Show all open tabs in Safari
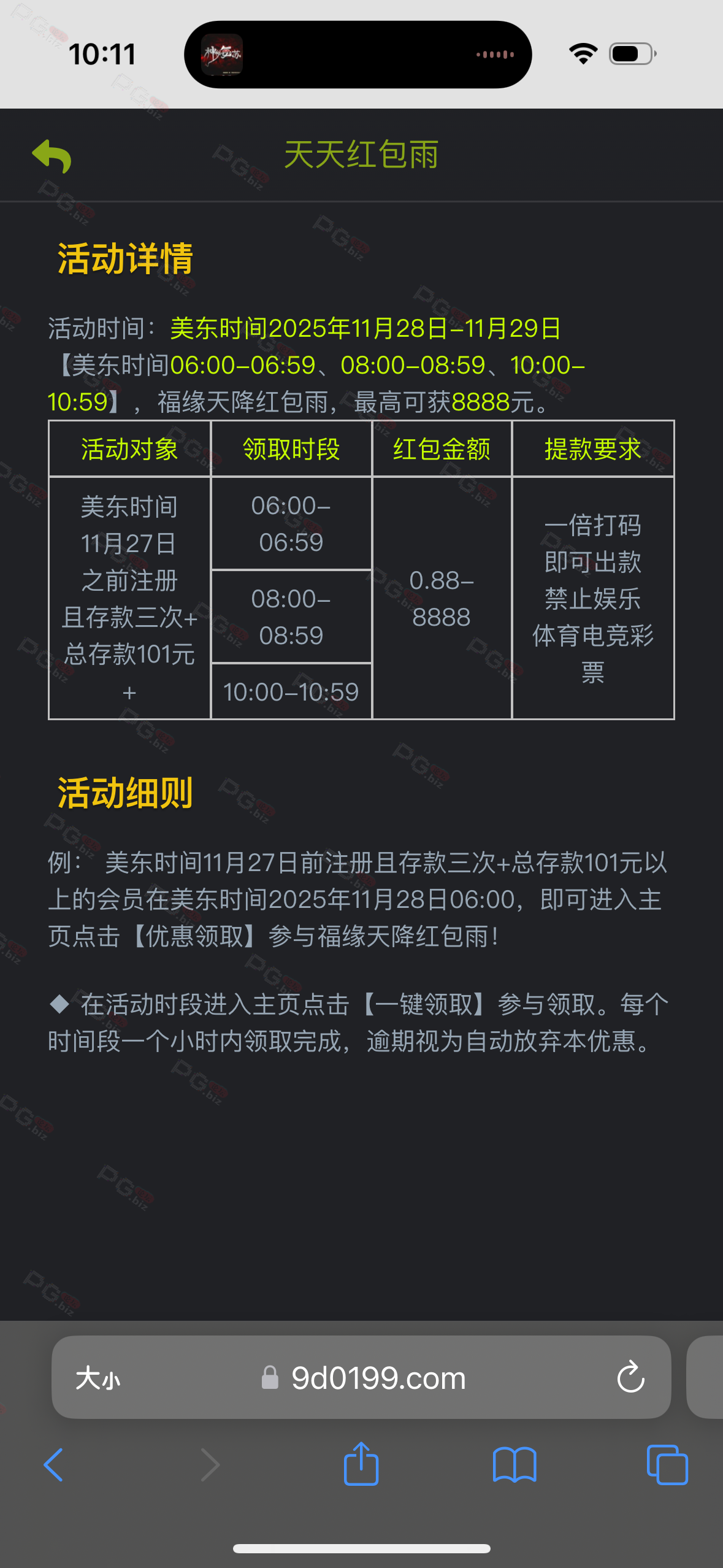The height and width of the screenshot is (1568, 723). point(667,1465)
